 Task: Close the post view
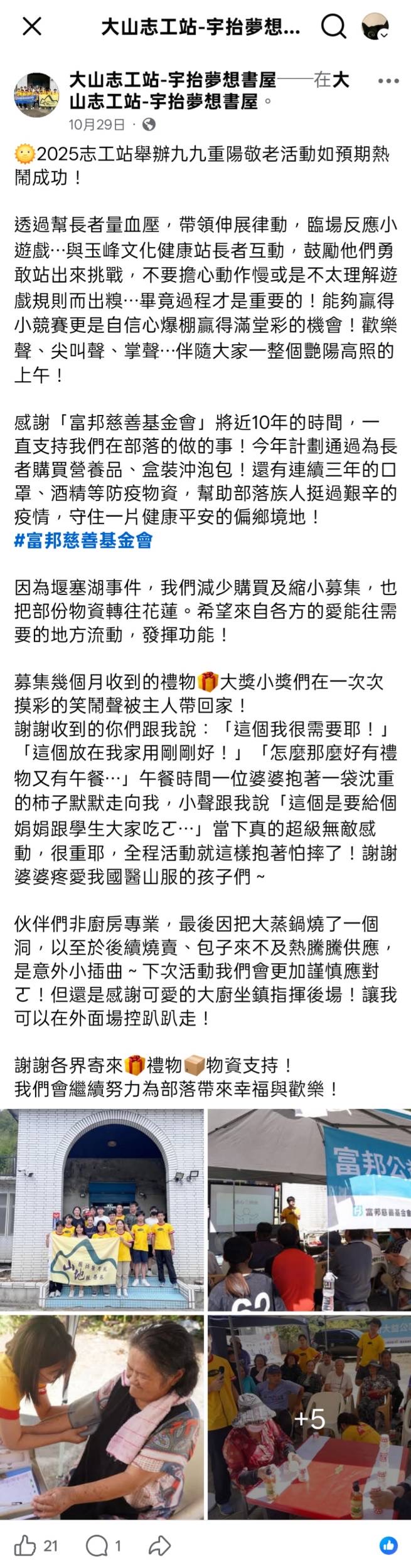coord(31,26)
